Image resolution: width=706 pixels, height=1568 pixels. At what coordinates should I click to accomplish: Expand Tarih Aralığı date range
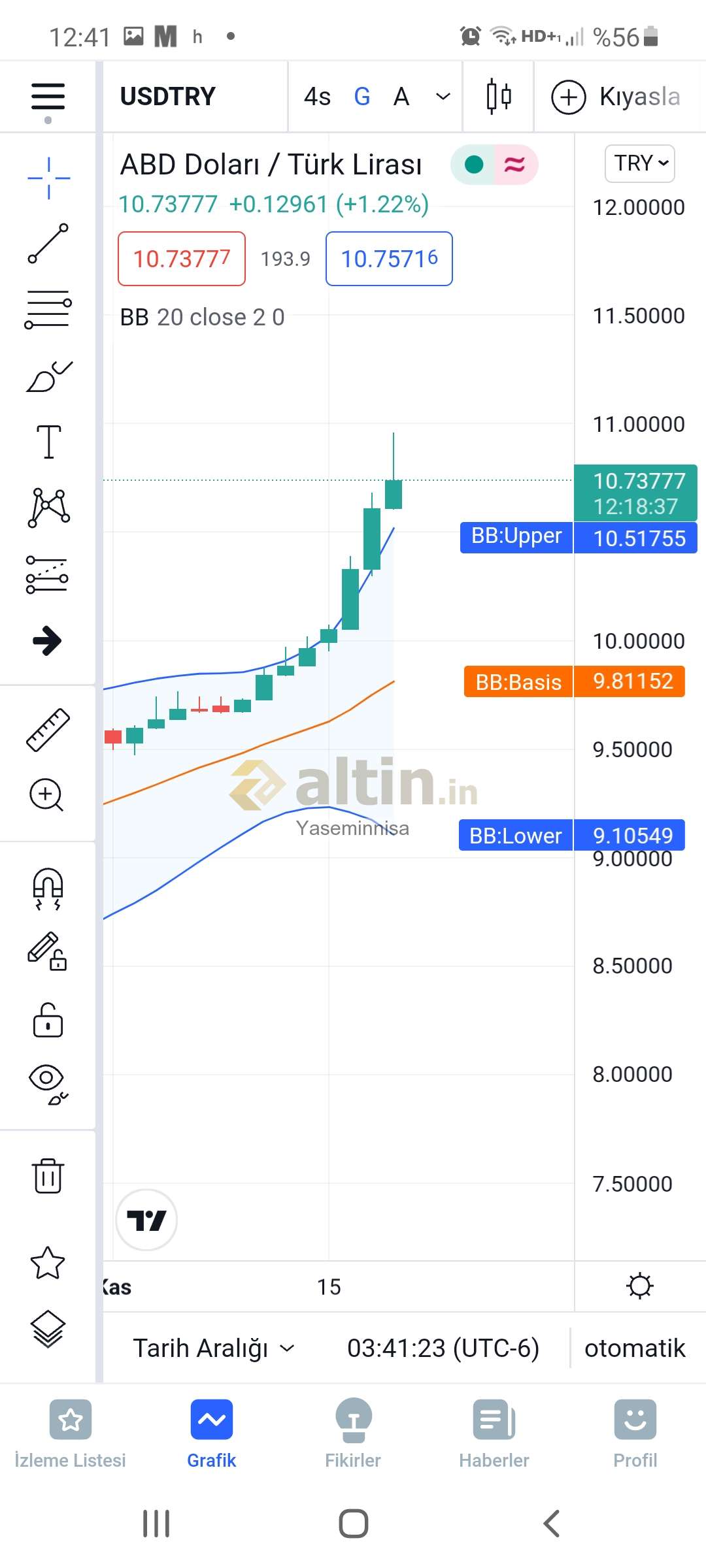coord(214,1348)
